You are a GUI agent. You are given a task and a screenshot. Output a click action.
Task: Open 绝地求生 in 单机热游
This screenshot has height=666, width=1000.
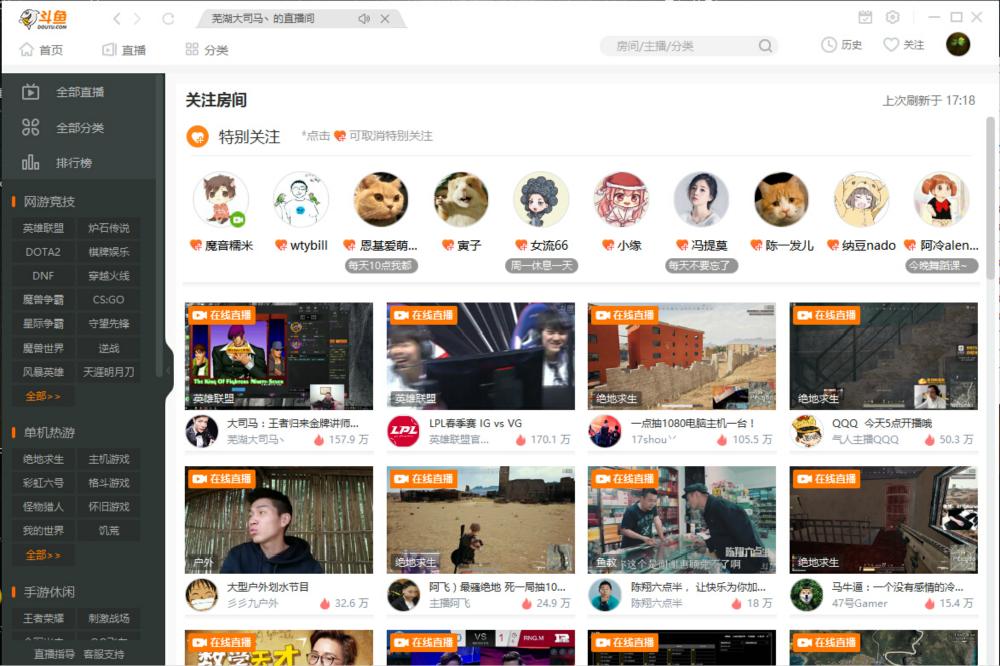point(44,459)
